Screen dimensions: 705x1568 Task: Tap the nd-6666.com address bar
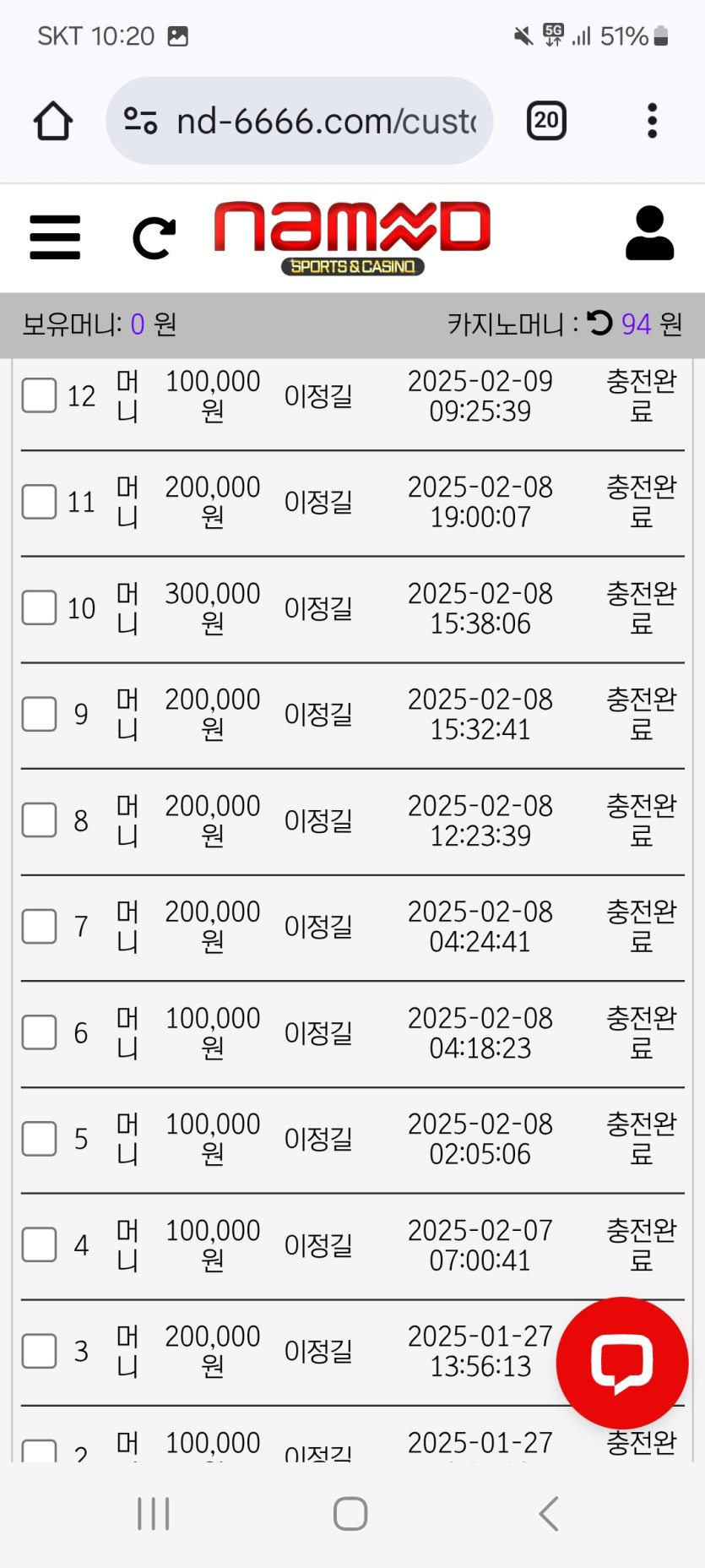(x=325, y=122)
